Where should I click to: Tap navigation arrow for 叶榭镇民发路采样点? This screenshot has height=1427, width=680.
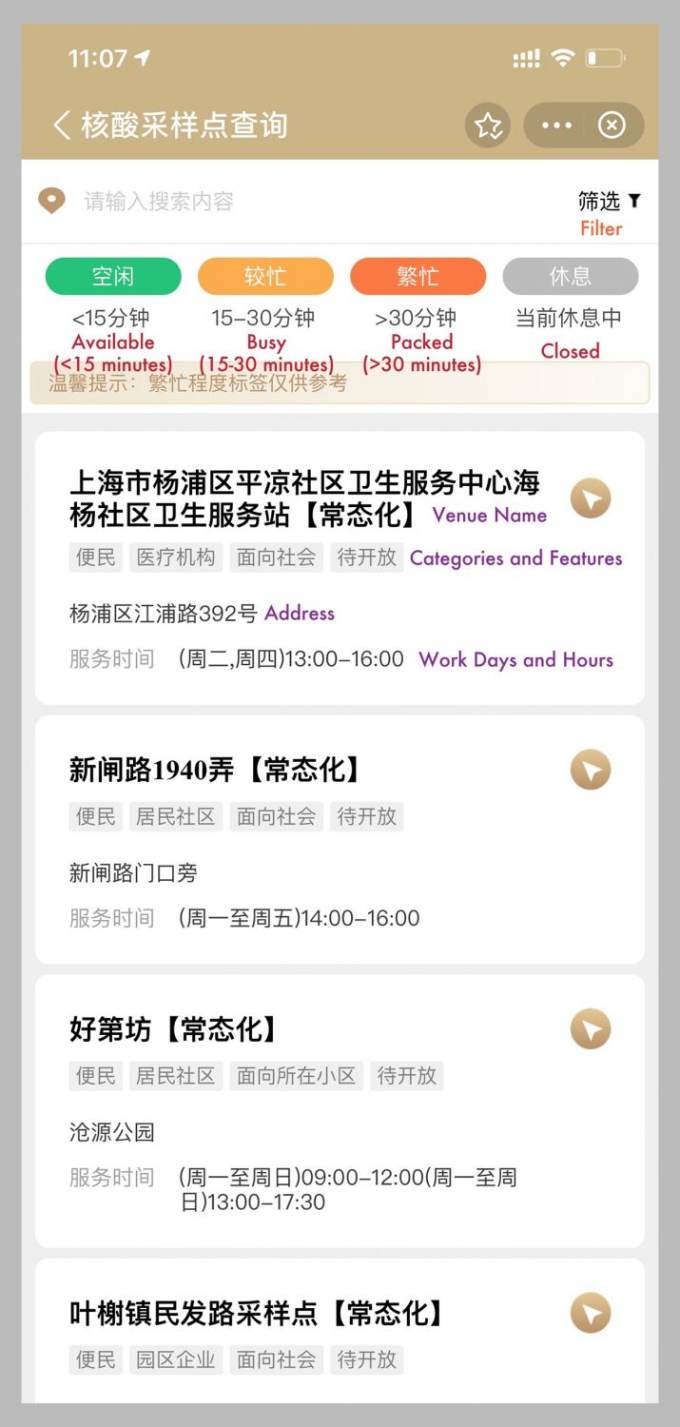click(x=590, y=1313)
